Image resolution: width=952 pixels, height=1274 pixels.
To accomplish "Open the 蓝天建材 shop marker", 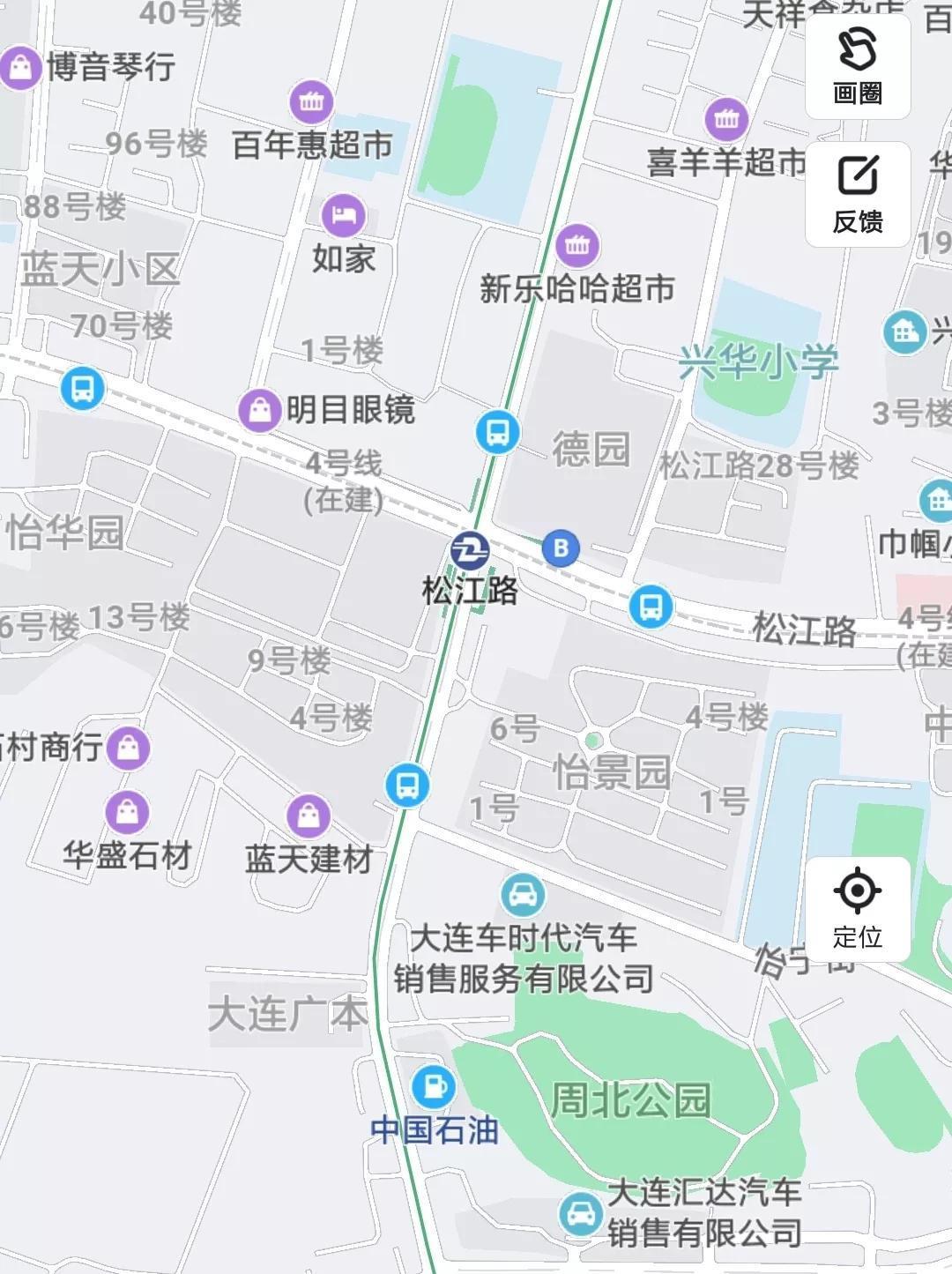I will click(x=309, y=816).
